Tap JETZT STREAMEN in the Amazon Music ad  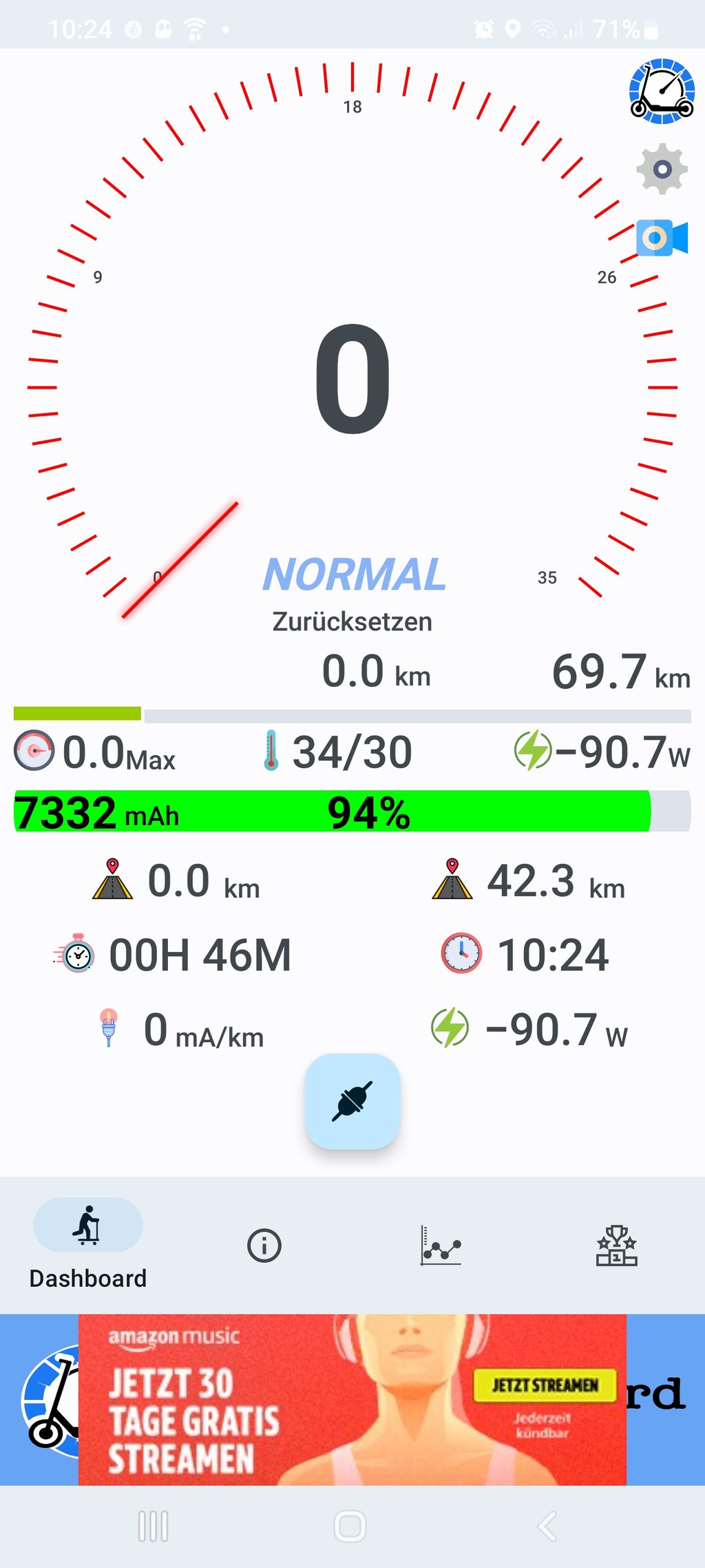click(x=545, y=1385)
